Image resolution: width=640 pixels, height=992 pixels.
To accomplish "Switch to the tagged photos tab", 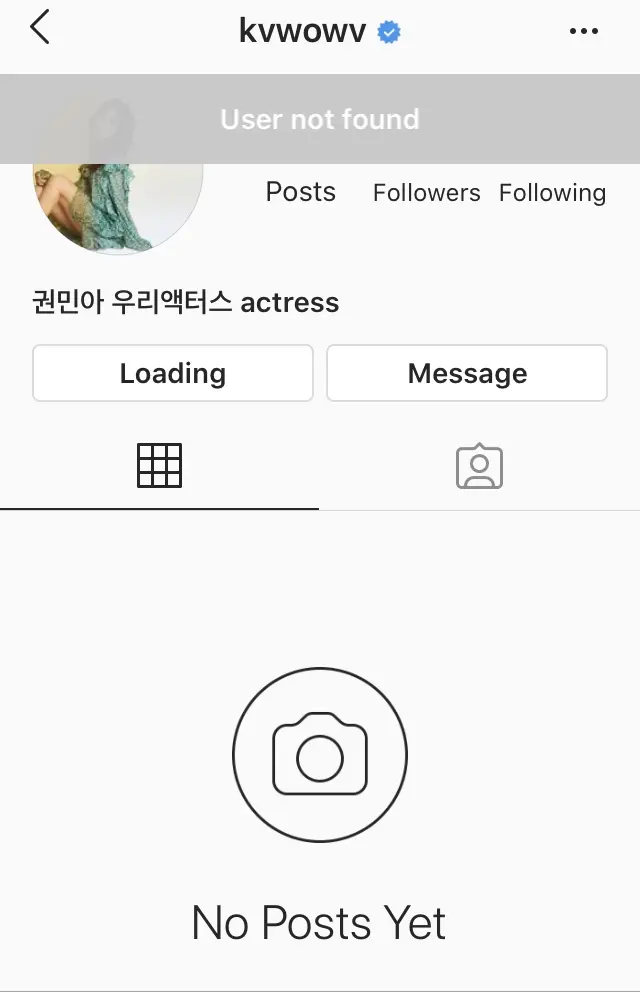I will coord(479,466).
